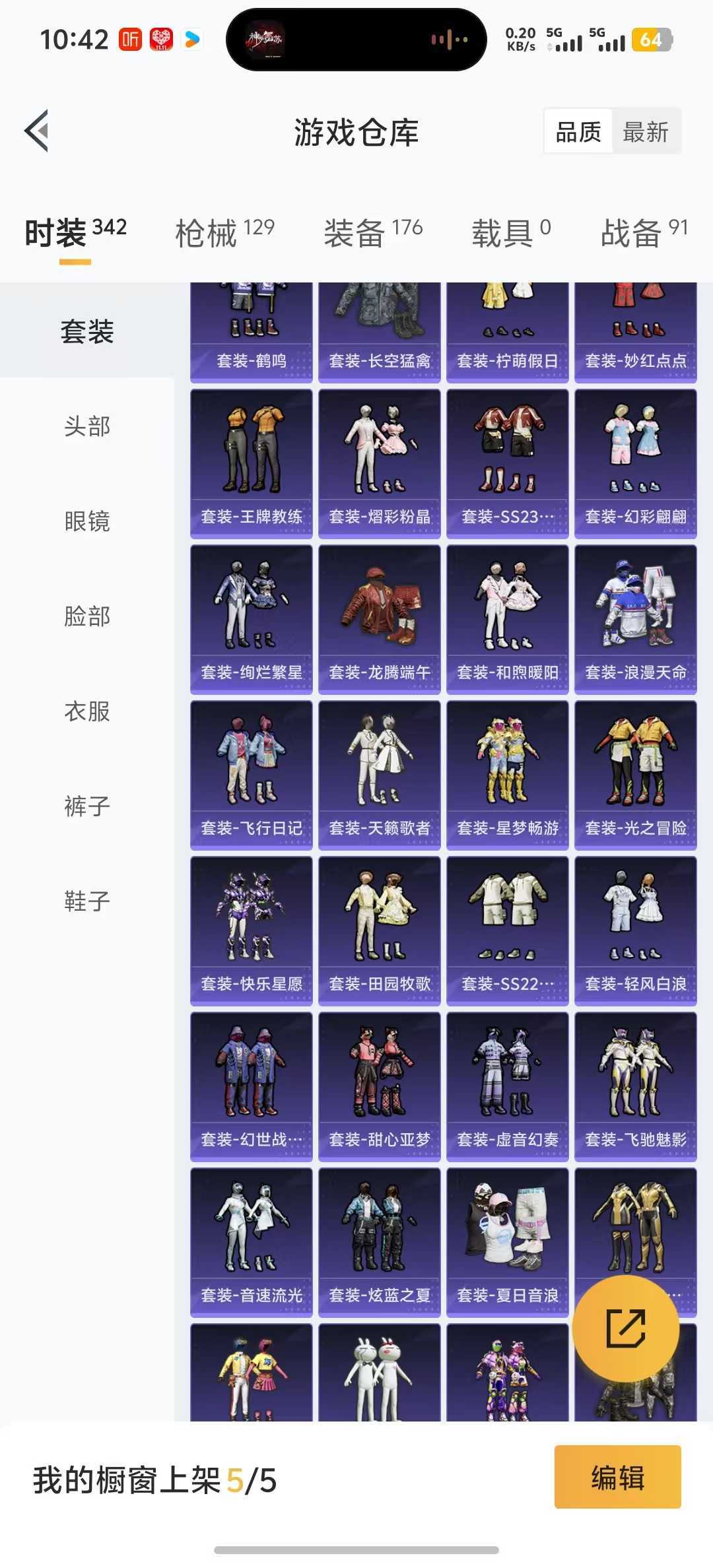Image resolution: width=713 pixels, height=1568 pixels.
Task: Filter by 裤子 category
Action: pos(87,806)
